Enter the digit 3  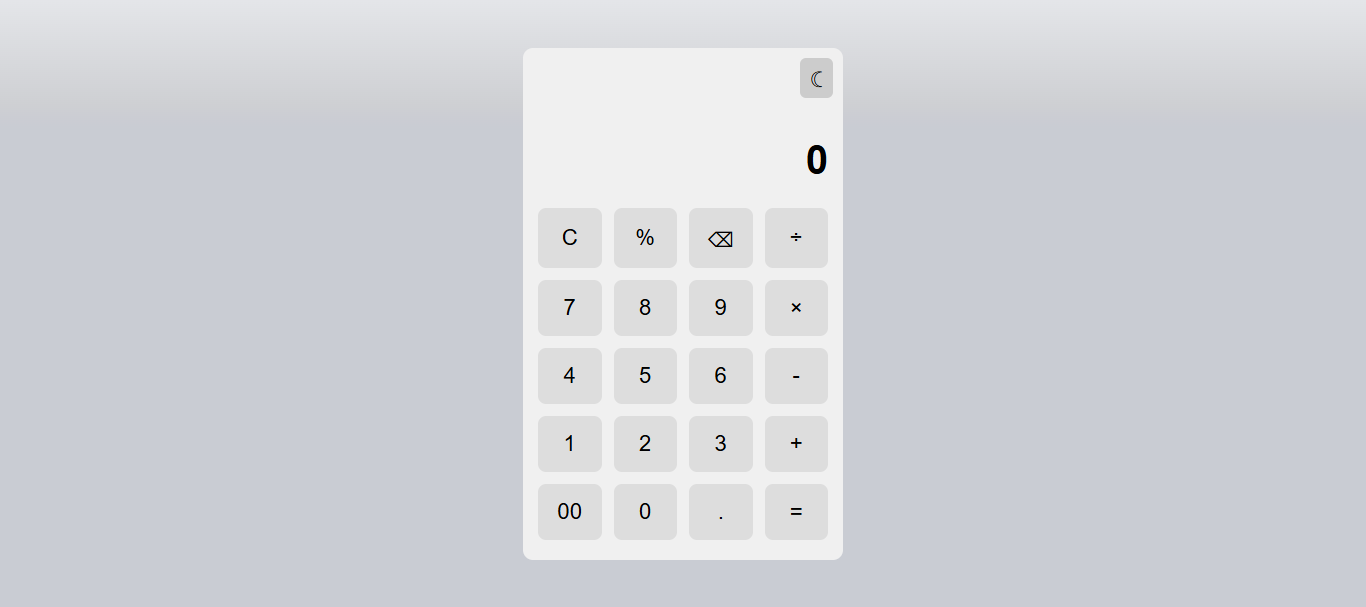pyautogui.click(x=720, y=444)
